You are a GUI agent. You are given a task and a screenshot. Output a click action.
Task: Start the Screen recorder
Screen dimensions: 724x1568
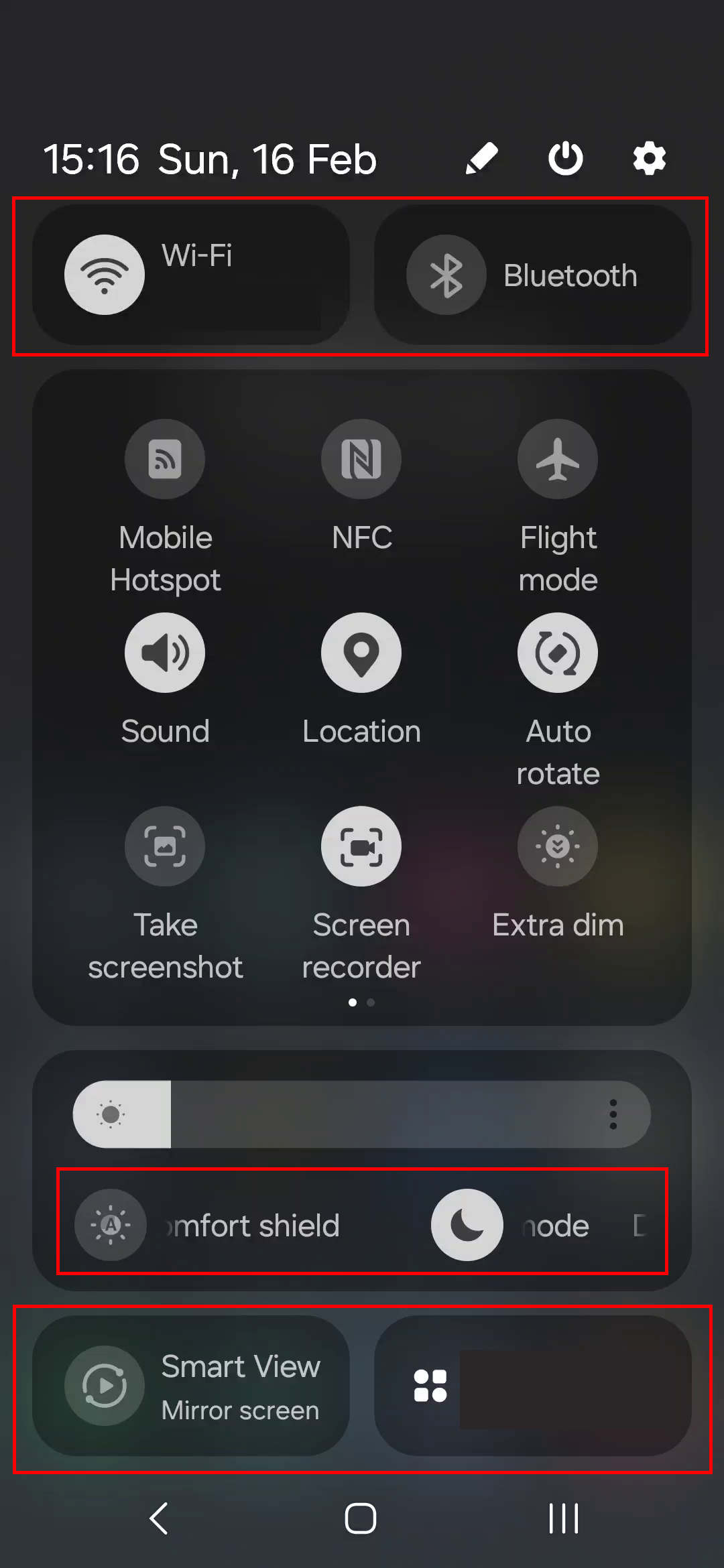(361, 846)
